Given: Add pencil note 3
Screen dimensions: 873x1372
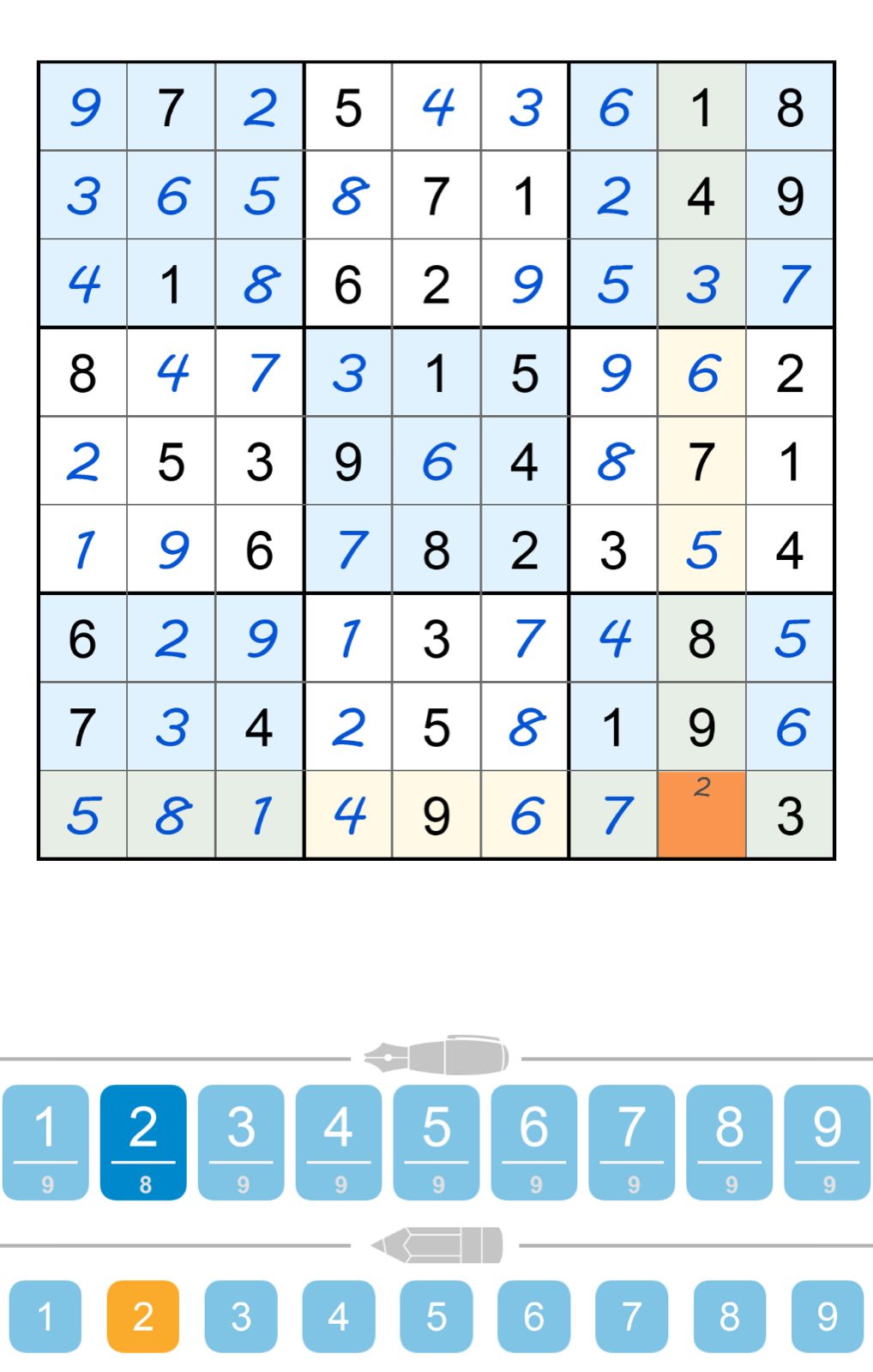Looking at the screenshot, I should pos(241,1316).
